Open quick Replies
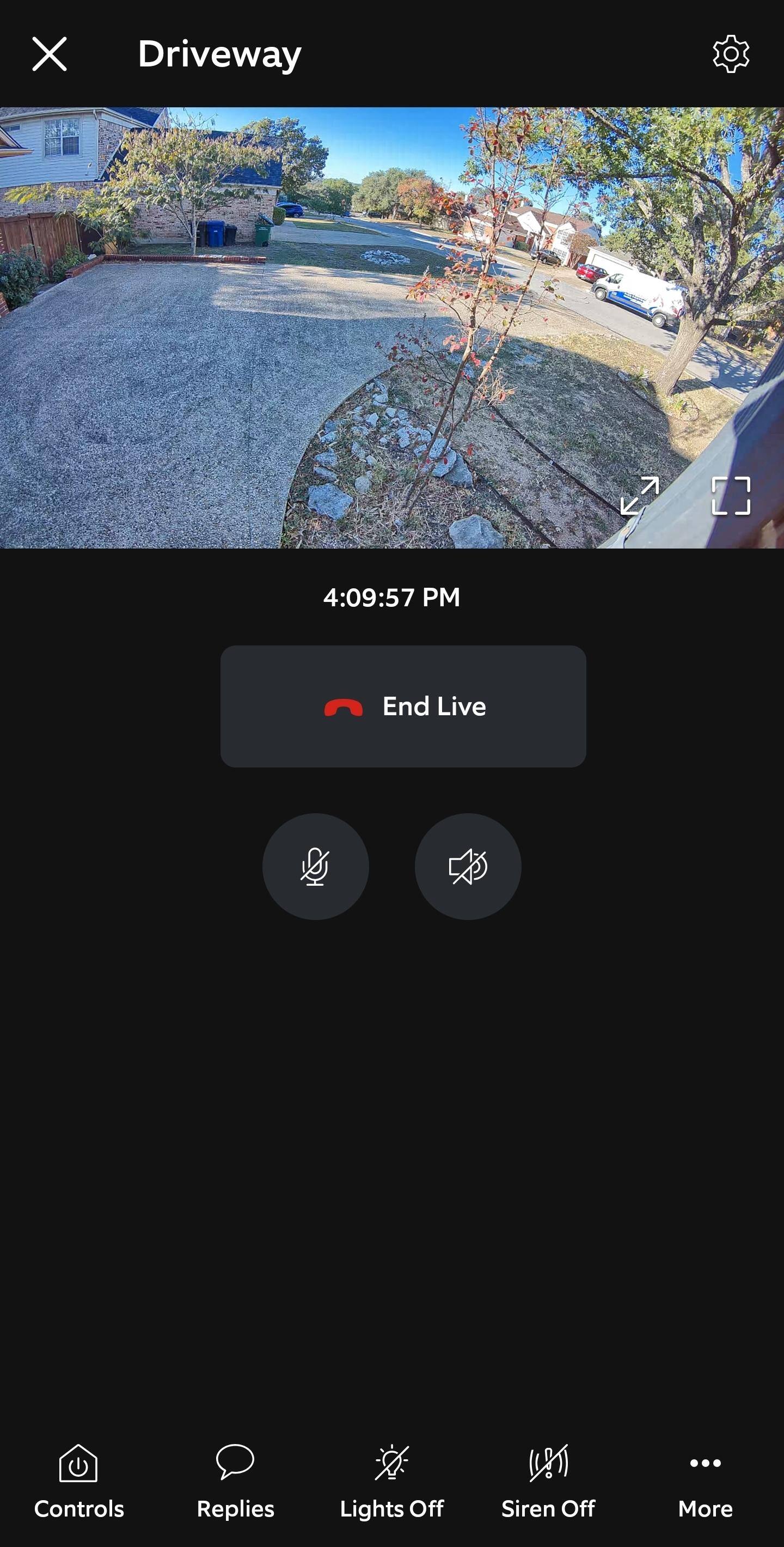 click(x=235, y=1482)
